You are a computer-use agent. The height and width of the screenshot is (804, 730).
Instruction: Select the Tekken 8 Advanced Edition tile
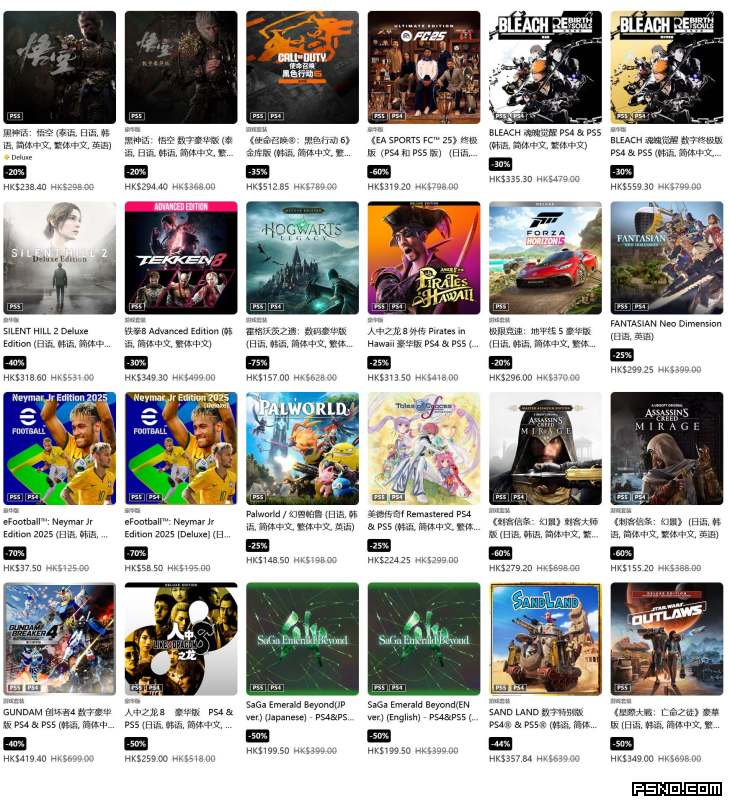(181, 257)
